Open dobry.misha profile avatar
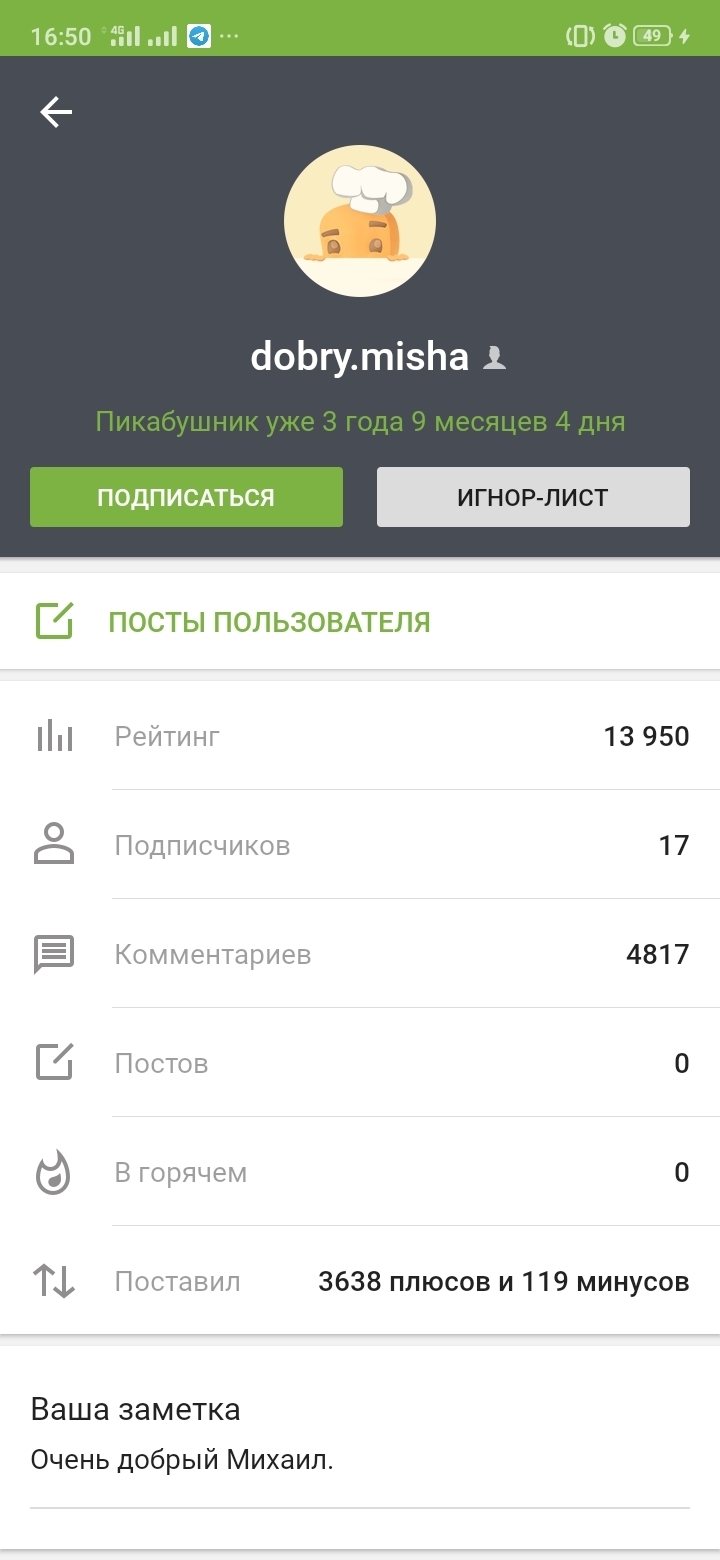Screen dimensions: 720x1560 click(360, 221)
